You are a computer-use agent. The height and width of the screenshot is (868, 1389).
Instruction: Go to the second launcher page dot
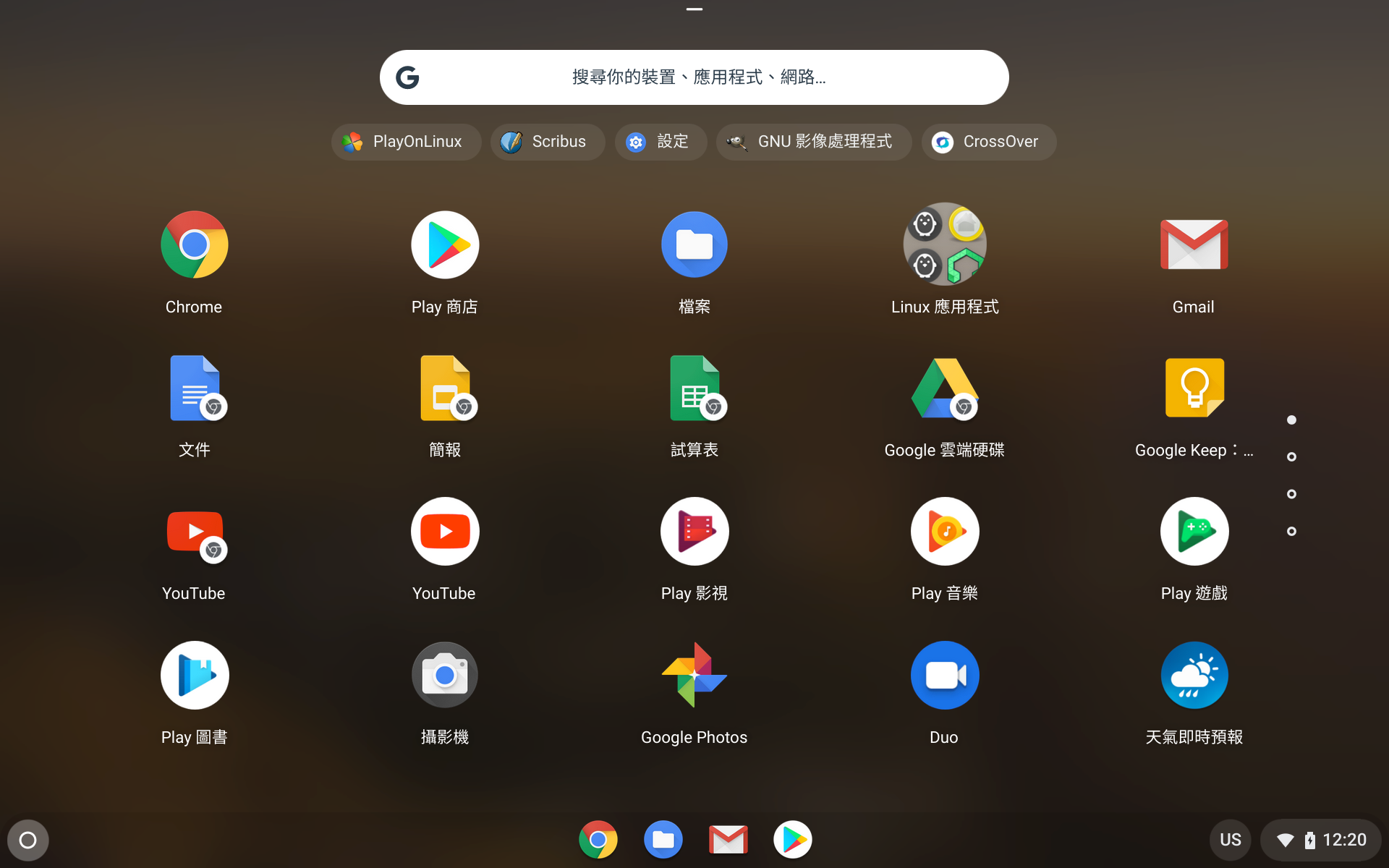tap(1291, 457)
